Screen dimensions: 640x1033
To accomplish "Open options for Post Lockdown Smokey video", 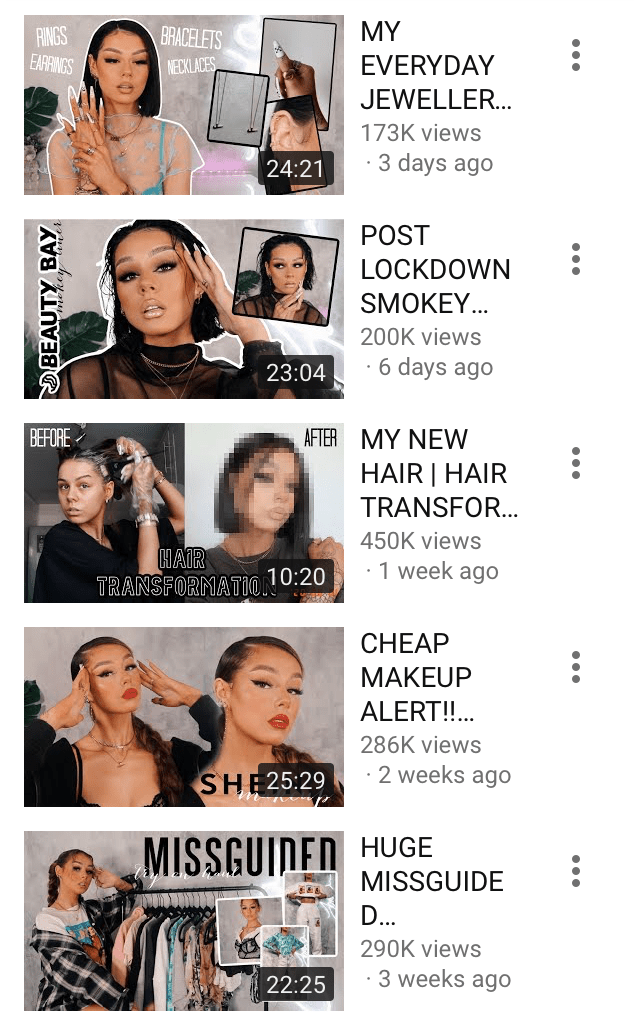I will 576,260.
